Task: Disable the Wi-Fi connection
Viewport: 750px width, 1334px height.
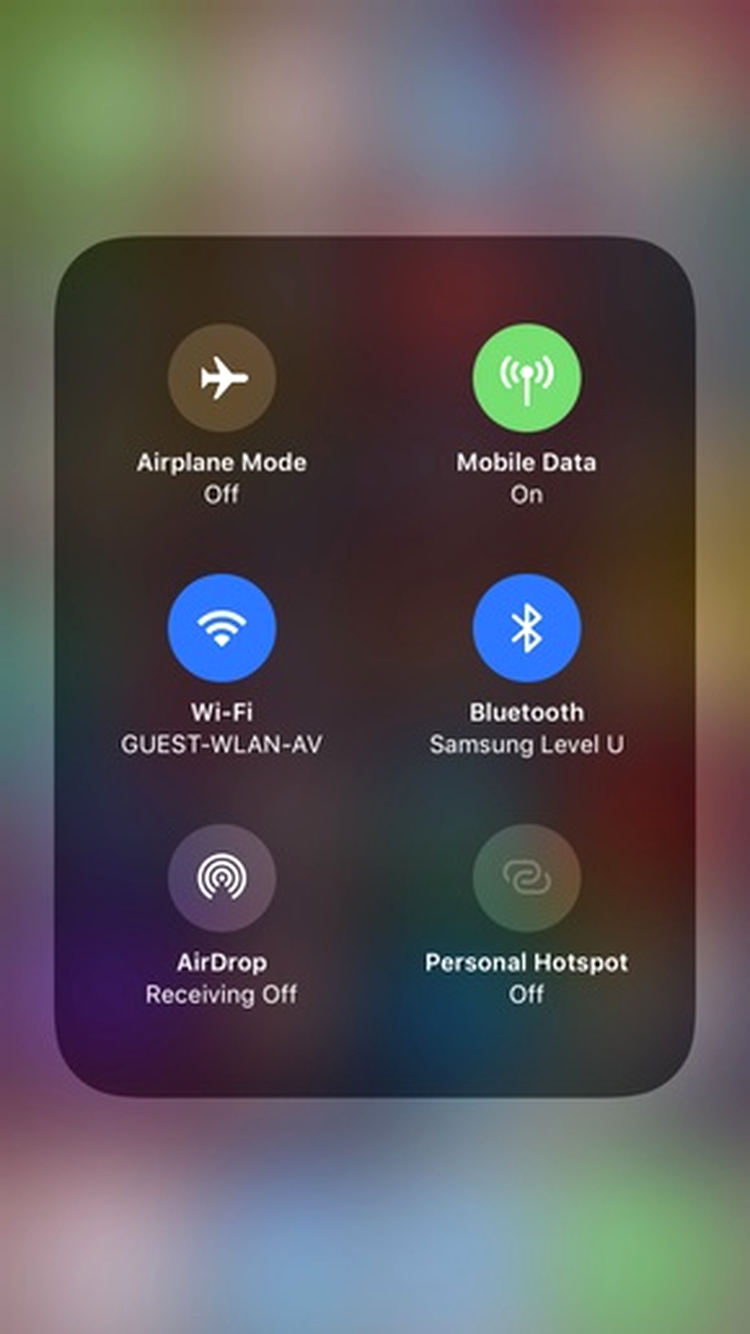Action: 222,627
